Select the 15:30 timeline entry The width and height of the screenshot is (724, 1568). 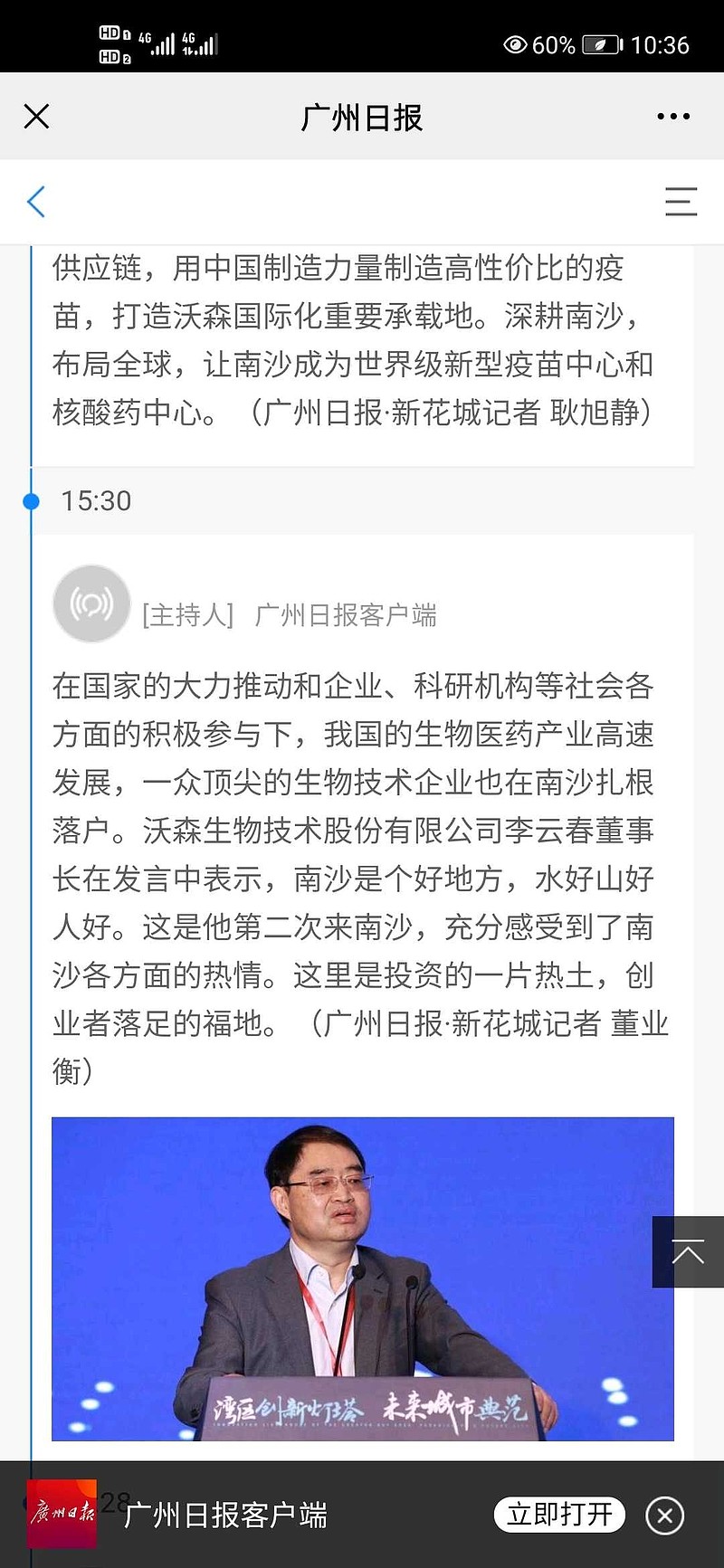[x=94, y=500]
